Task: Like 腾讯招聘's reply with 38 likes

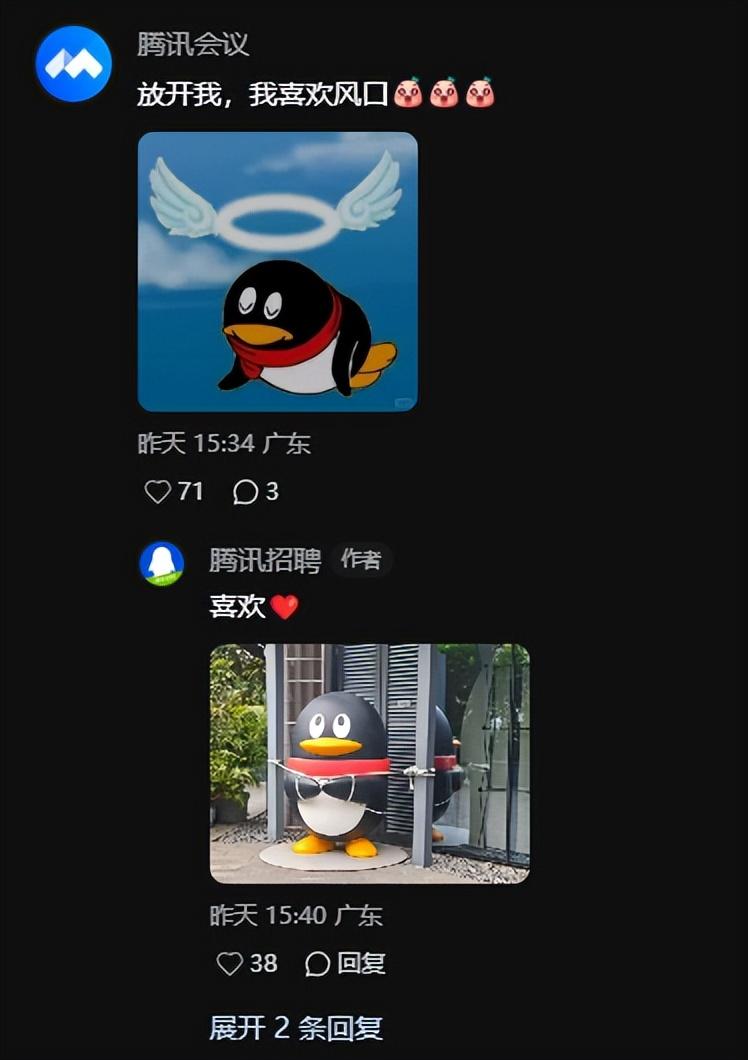Action: (231, 963)
